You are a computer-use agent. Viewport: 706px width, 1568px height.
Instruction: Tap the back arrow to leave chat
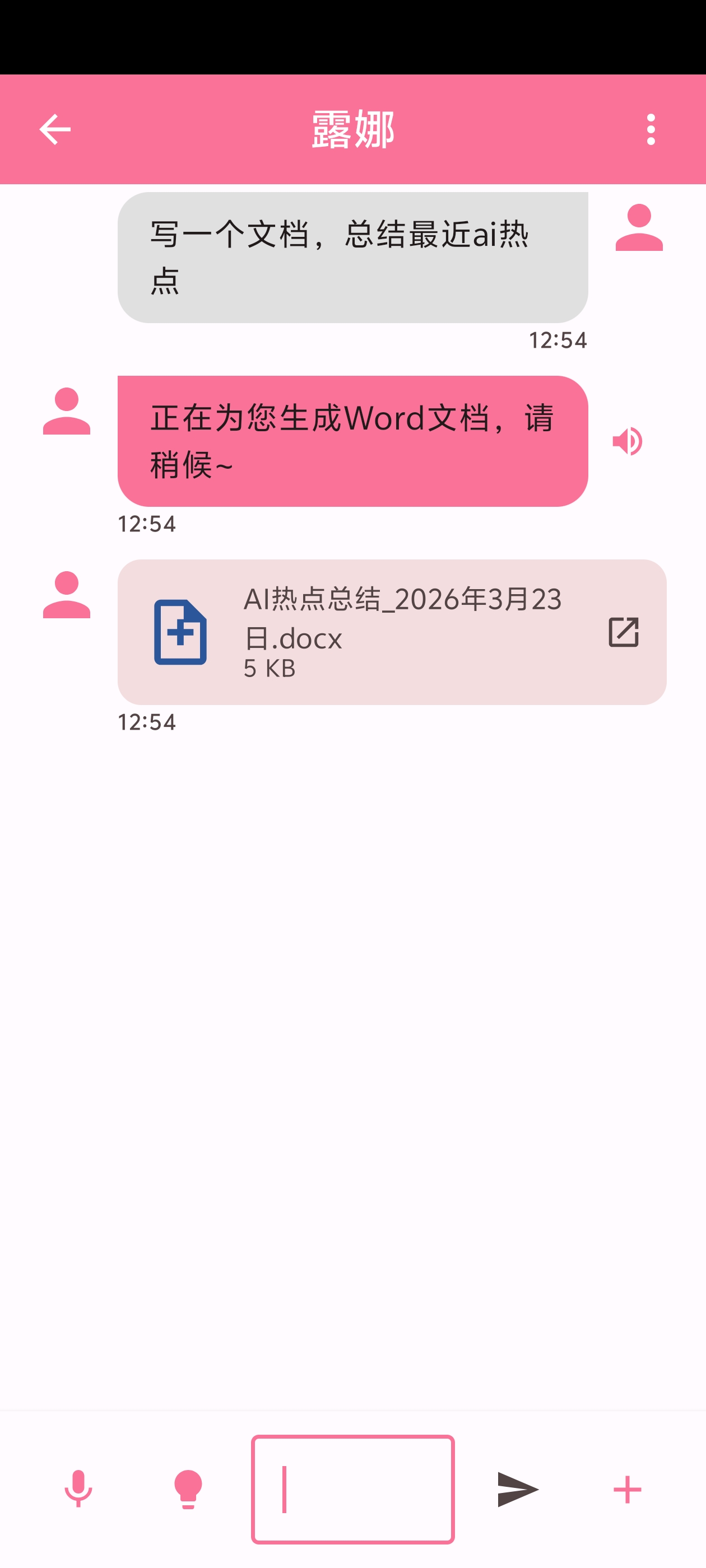coord(55,129)
